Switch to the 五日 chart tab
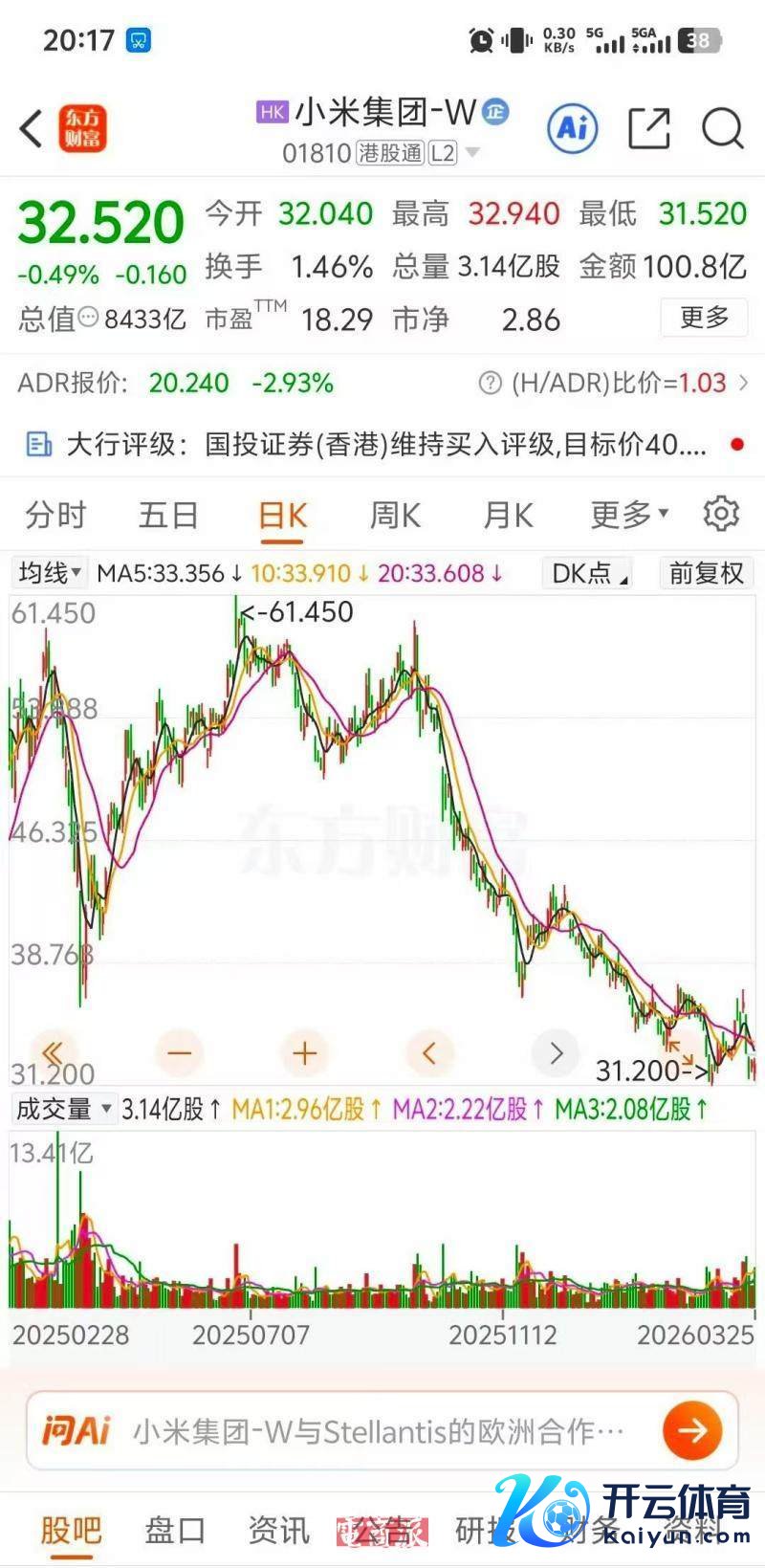 [167, 516]
